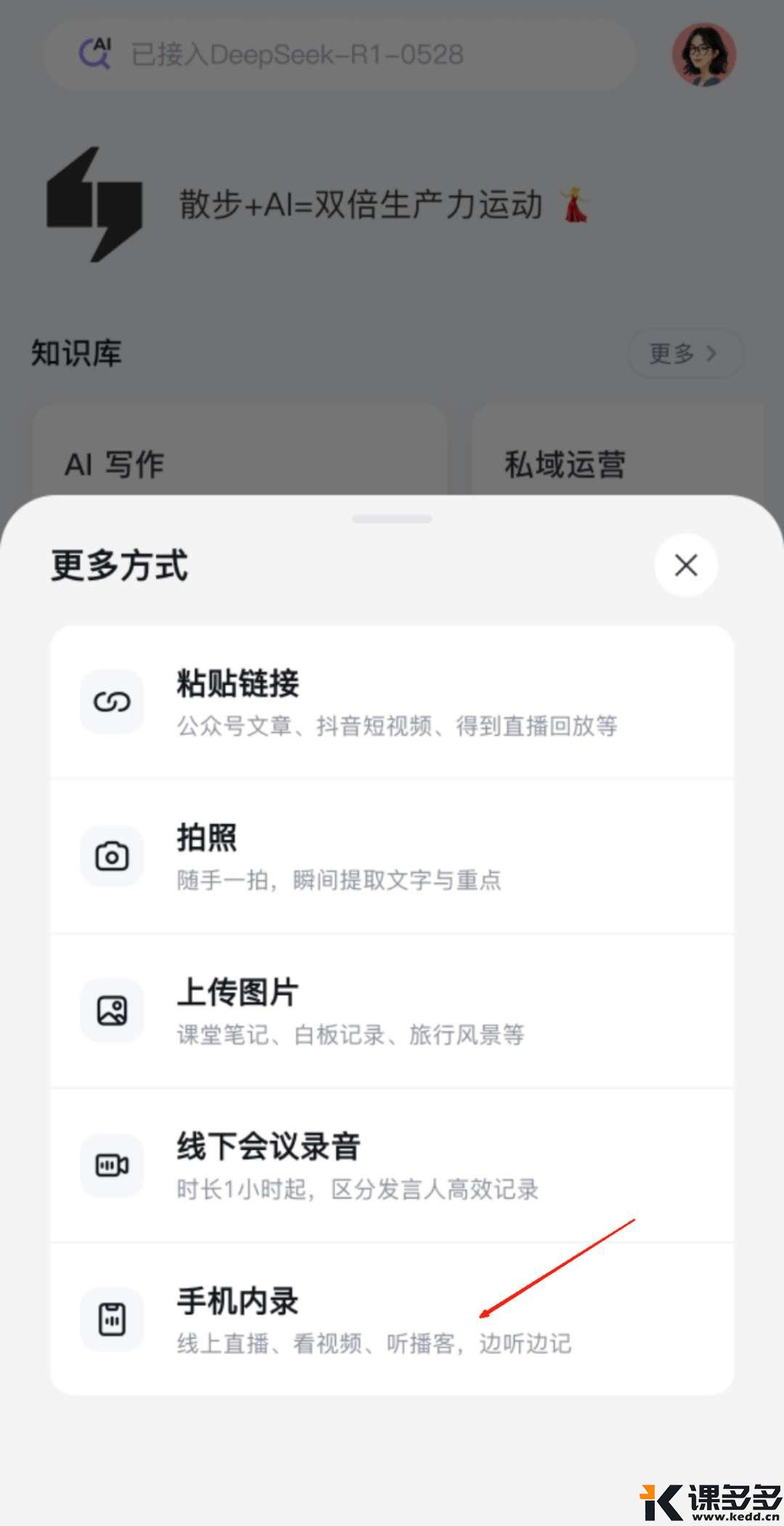This screenshot has width=784, height=1526.
Task: Open the AI 写作 card
Action: pyautogui.click(x=240, y=458)
